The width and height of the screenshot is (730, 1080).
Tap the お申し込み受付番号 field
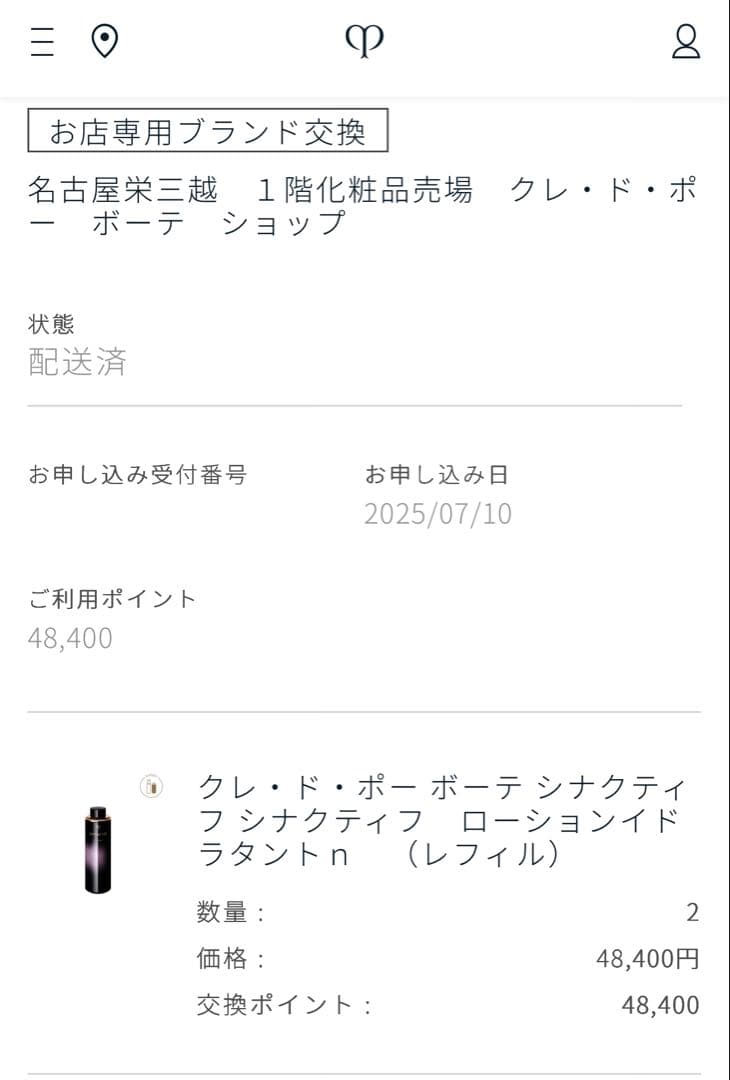[140, 475]
